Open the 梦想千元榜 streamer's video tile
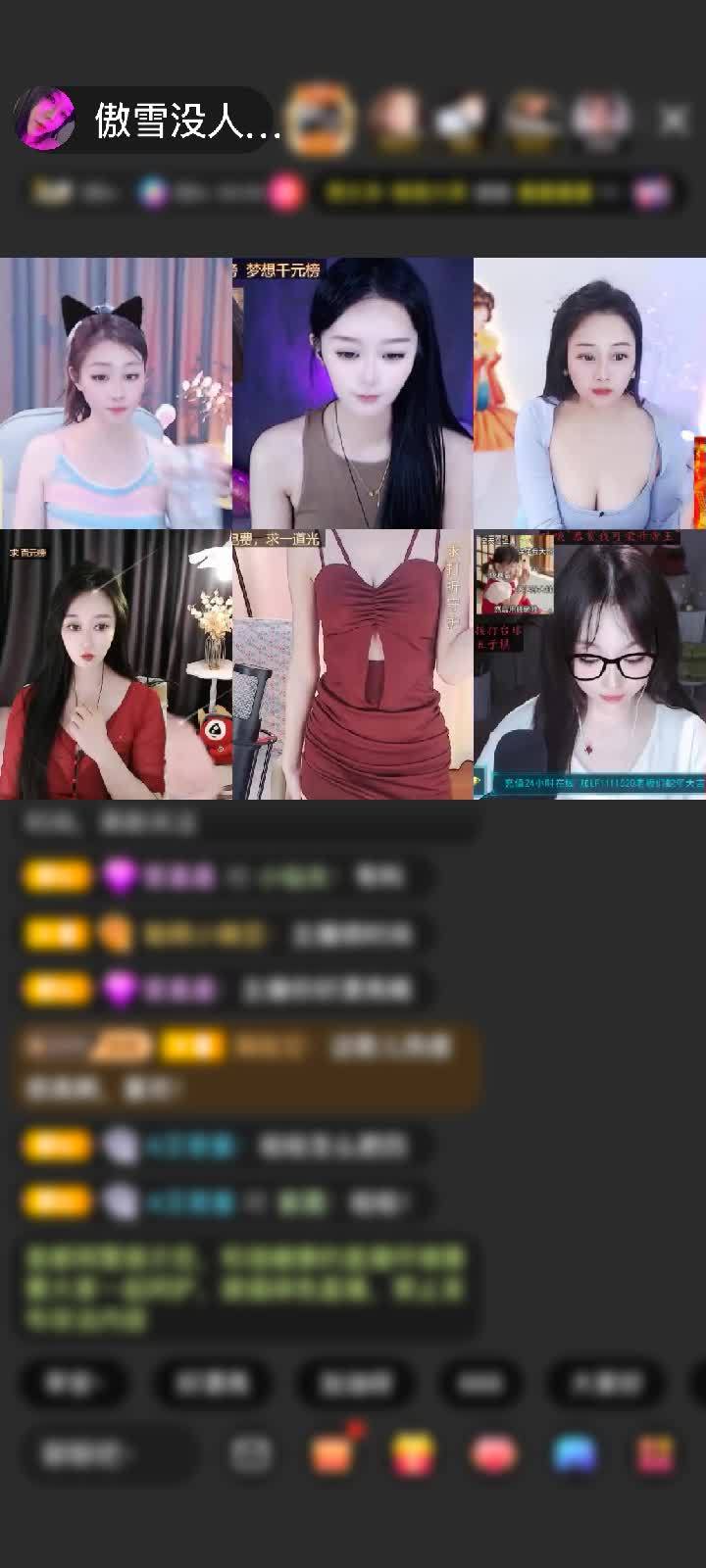Screen dimensions: 706x1568 point(353,392)
